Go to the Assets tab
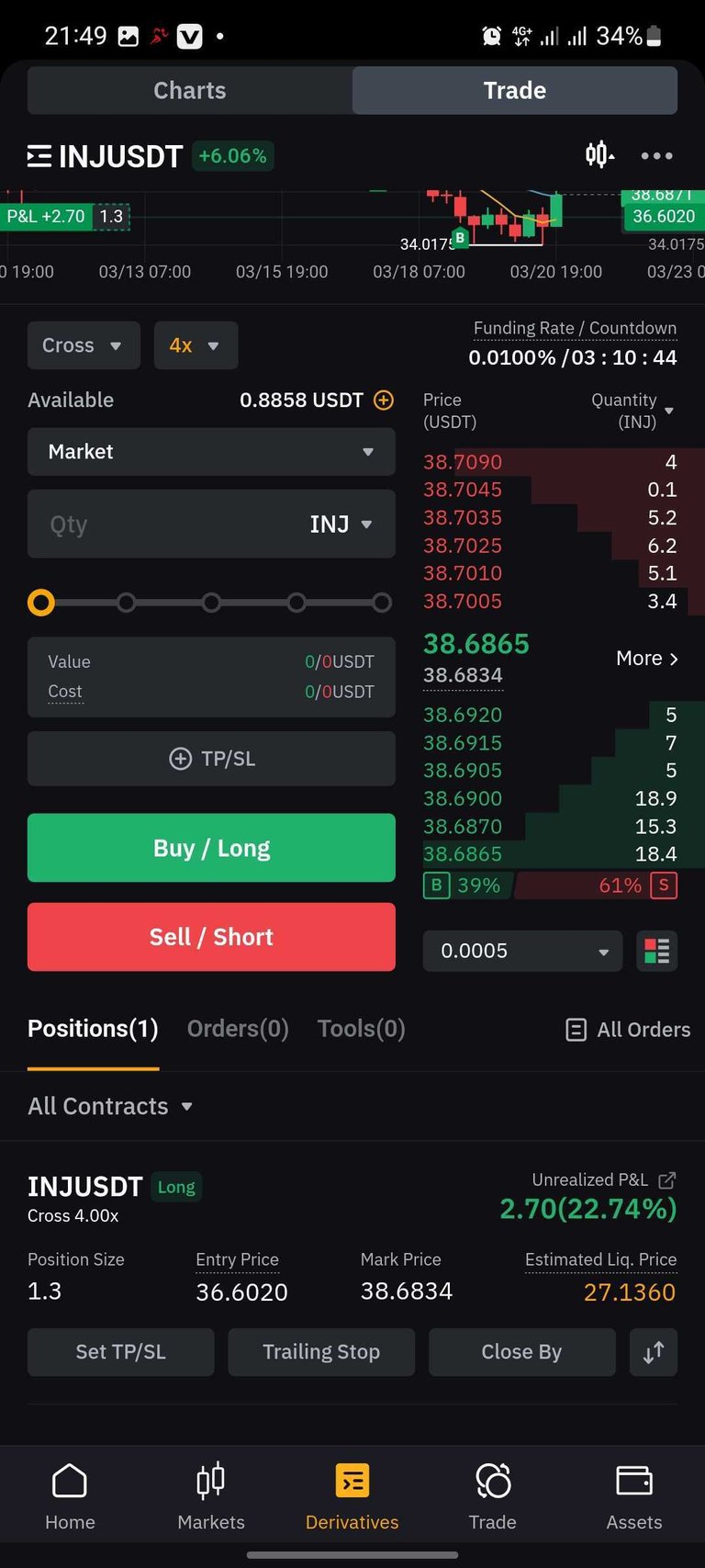Screen dimensions: 705x1568 [x=633, y=1496]
